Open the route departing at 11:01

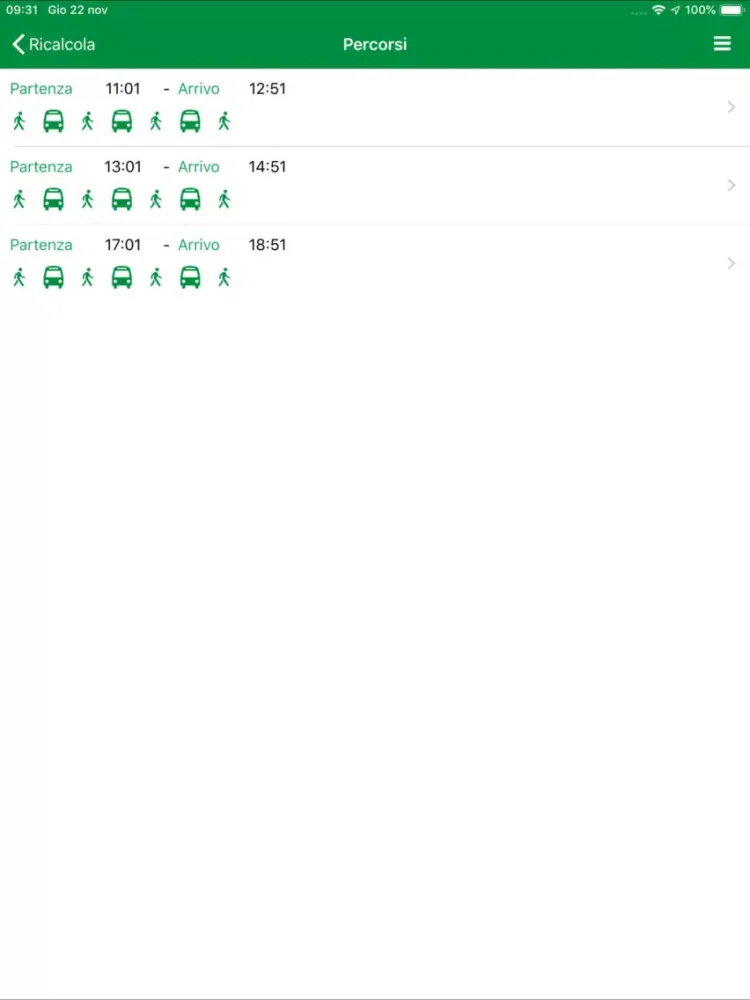tap(375, 107)
